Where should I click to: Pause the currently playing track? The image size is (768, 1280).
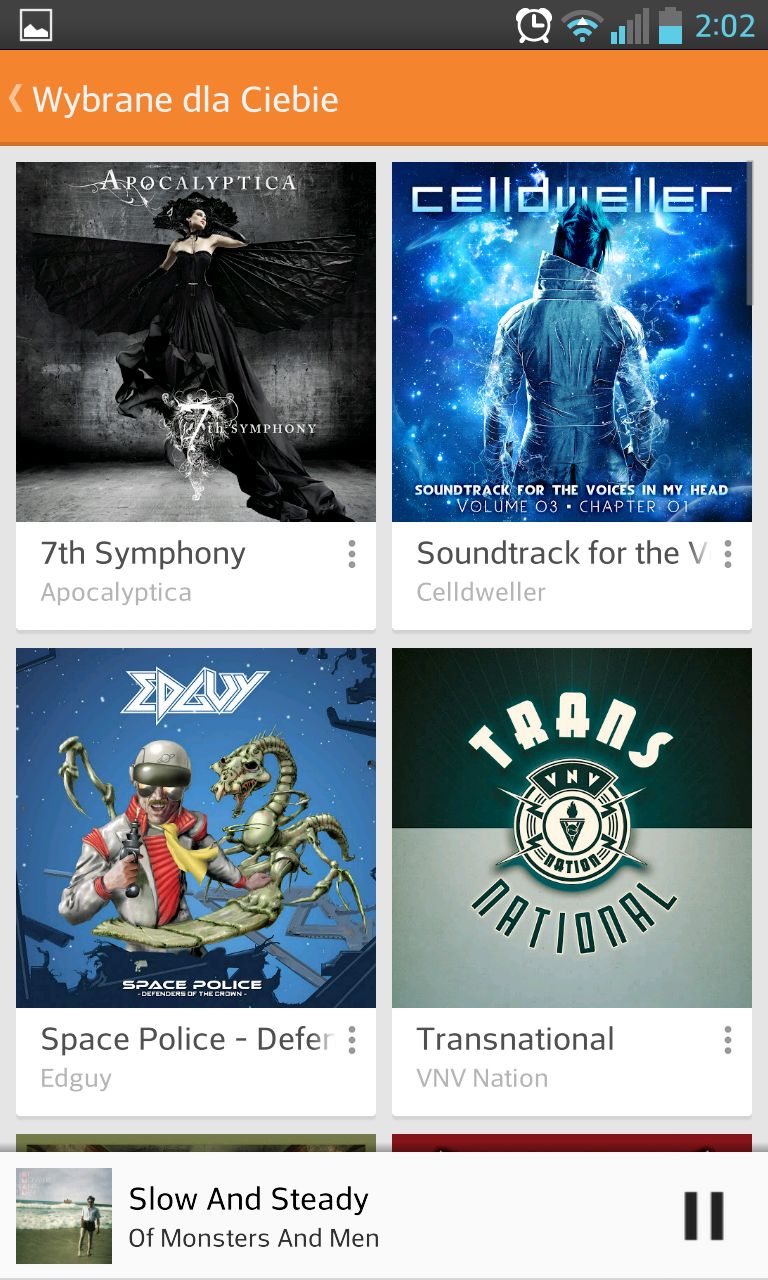click(x=702, y=1213)
